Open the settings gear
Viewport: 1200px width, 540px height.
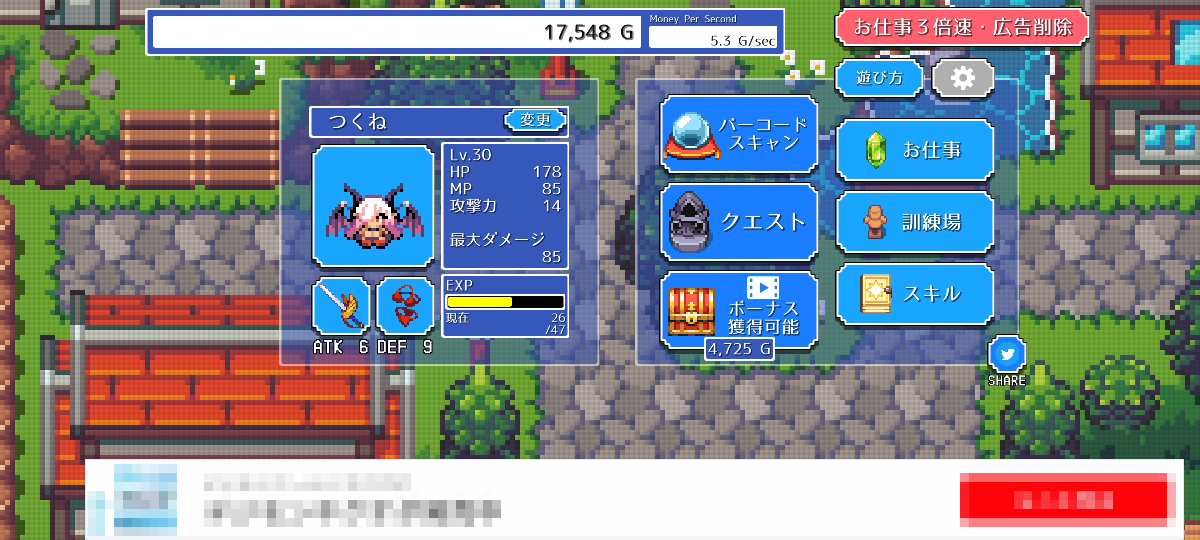[x=963, y=78]
